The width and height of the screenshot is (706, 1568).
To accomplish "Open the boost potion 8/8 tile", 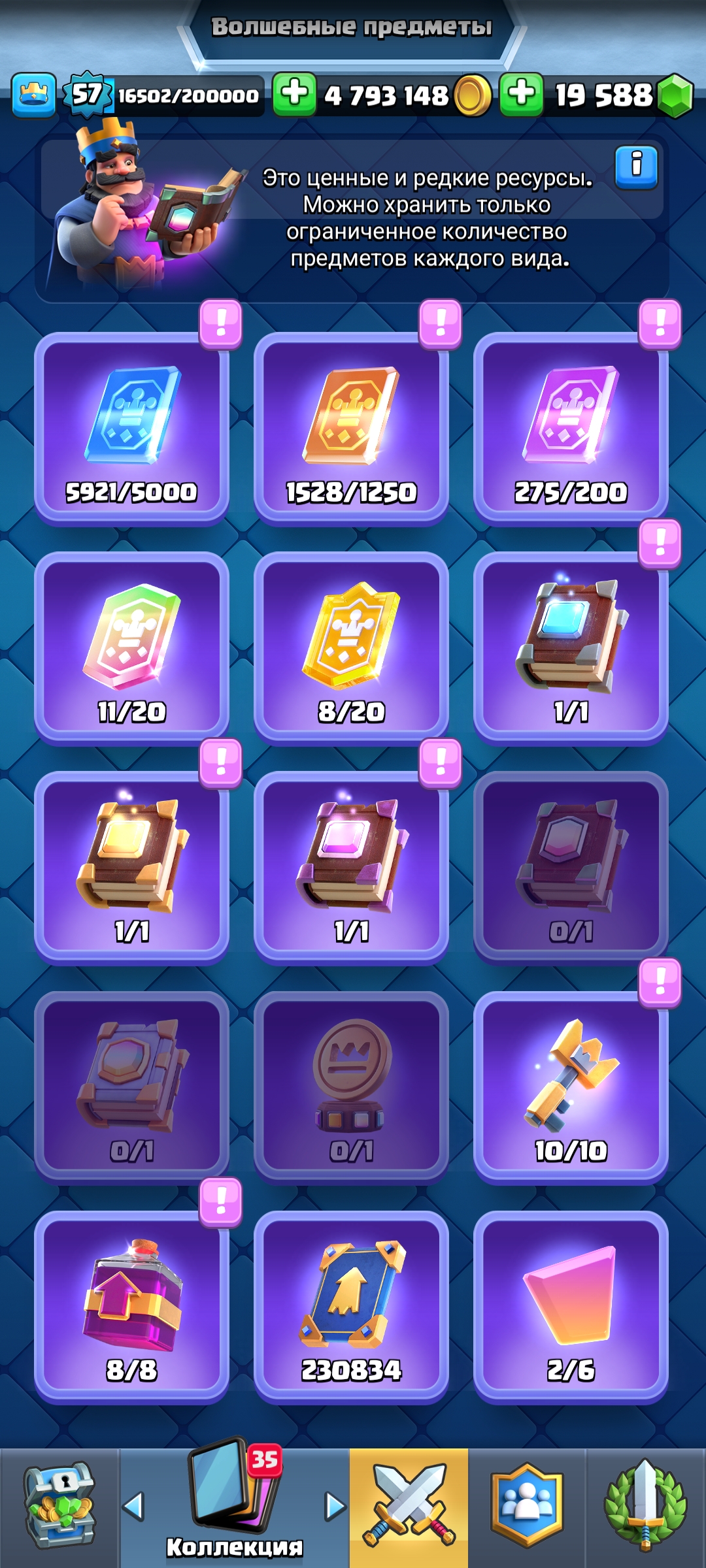I will [x=131, y=1306].
